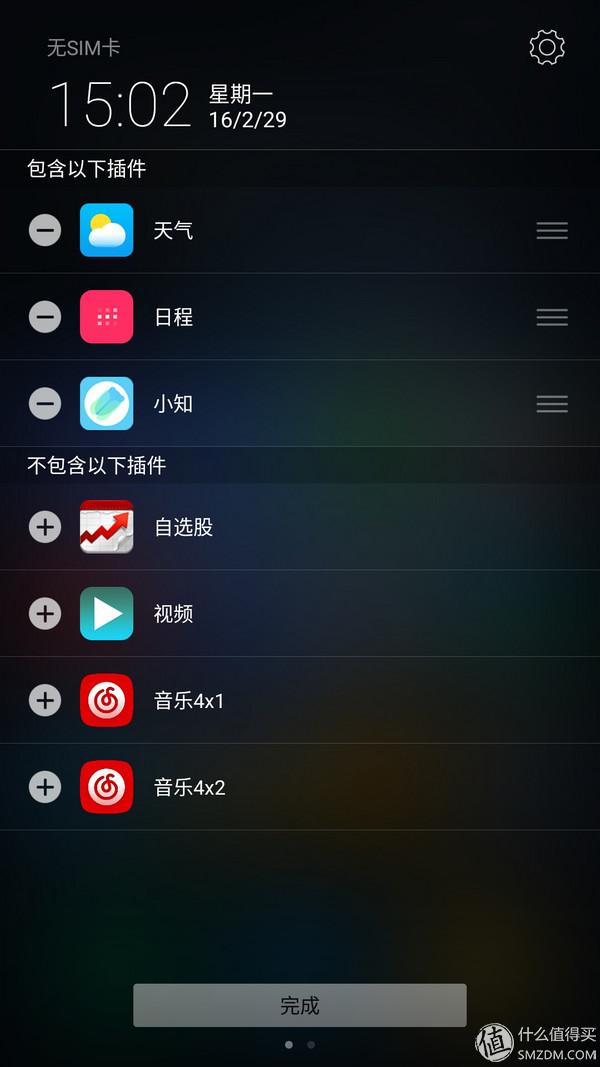Add the 音乐4x2 widget
The height and width of the screenshot is (1067, 600).
(45, 787)
